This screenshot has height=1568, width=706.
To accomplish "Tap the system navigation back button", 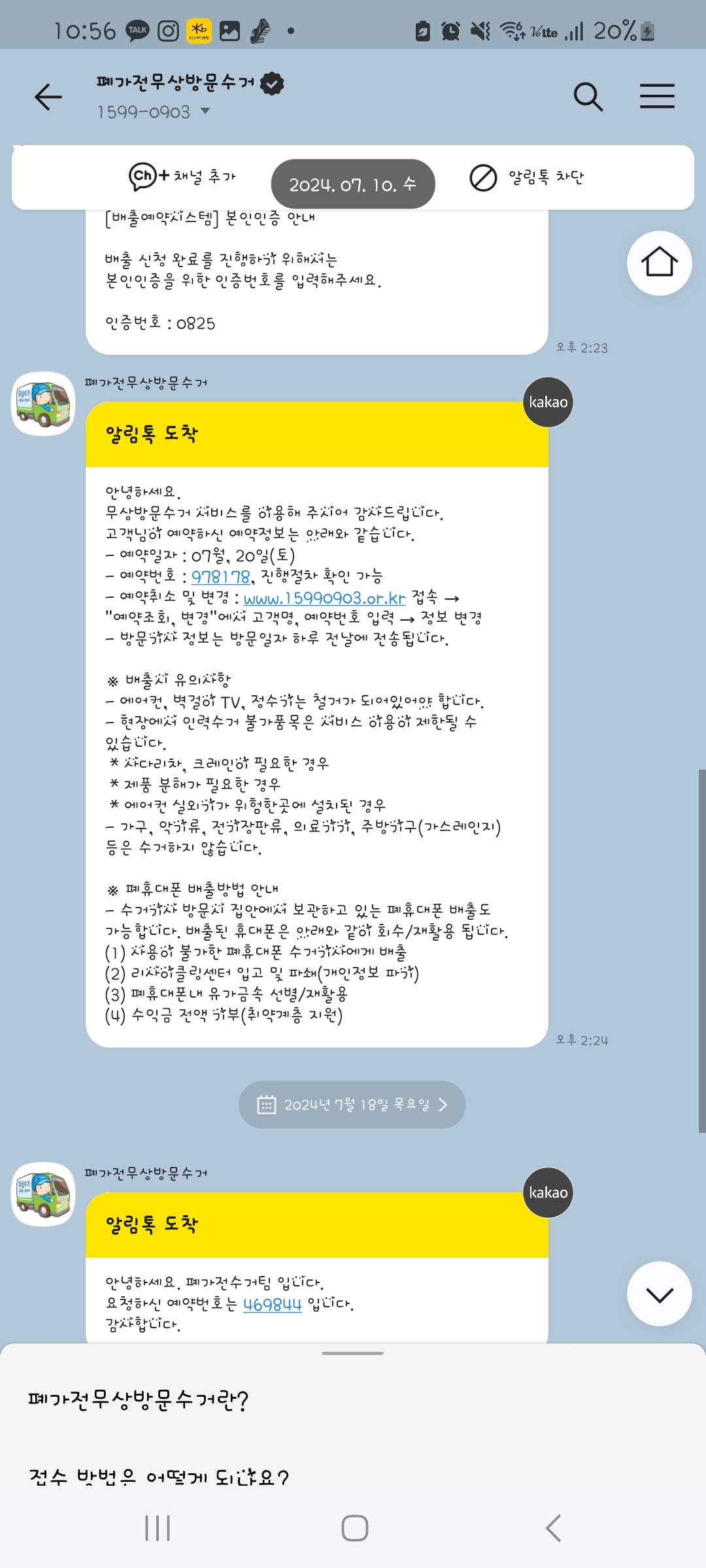I will 553,1528.
